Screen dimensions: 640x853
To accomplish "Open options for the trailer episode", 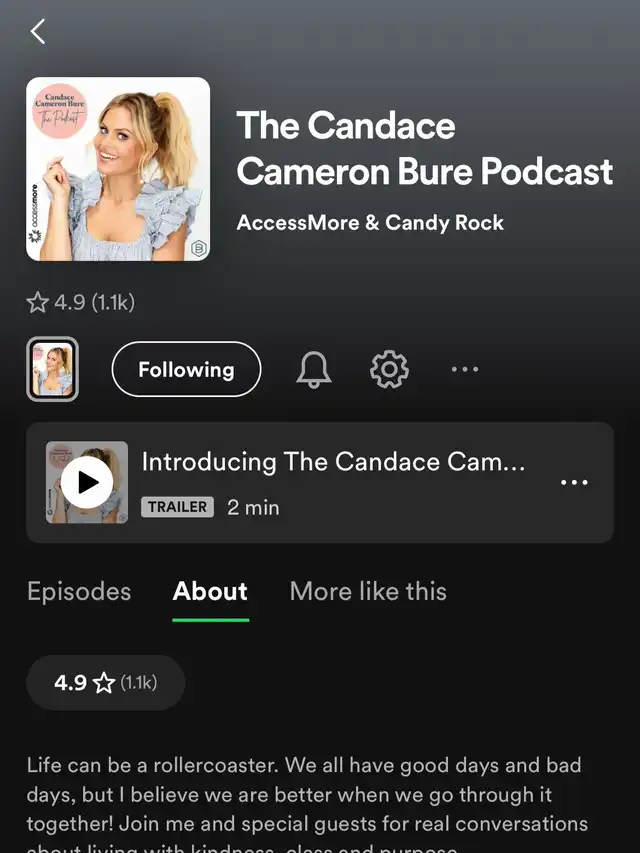I will 574,483.
